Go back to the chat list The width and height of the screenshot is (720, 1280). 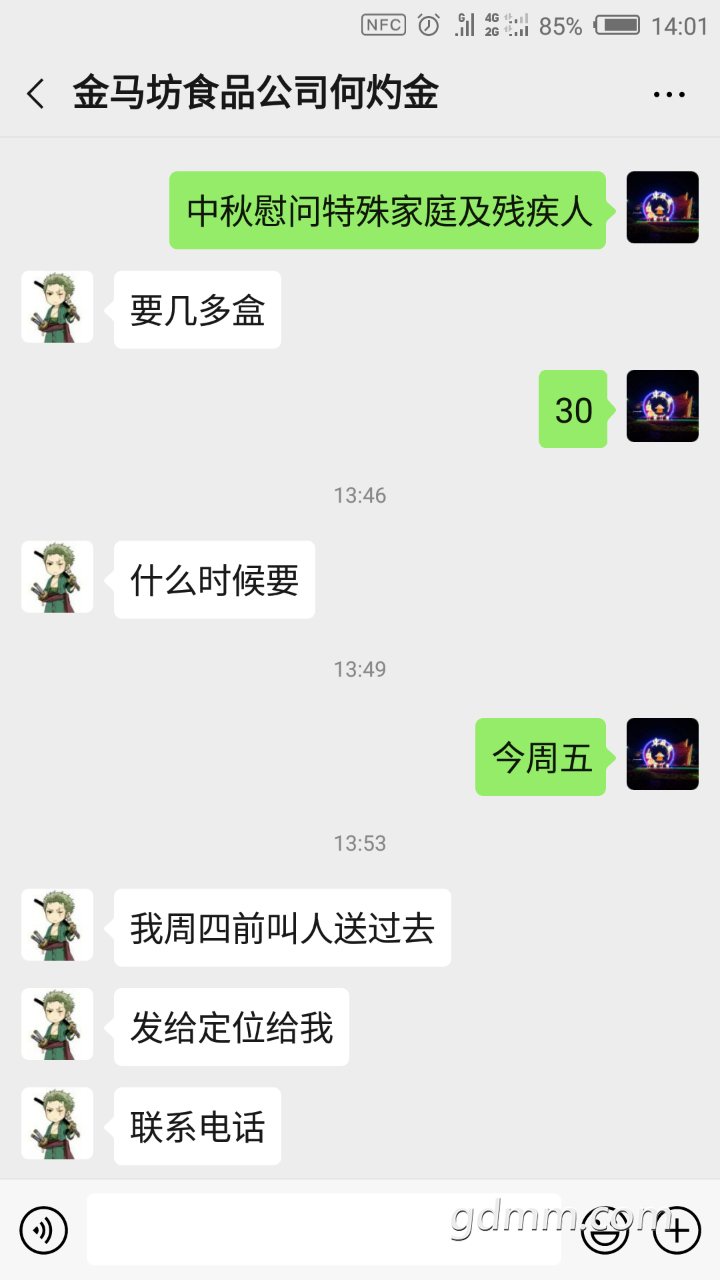pyautogui.click(x=35, y=95)
